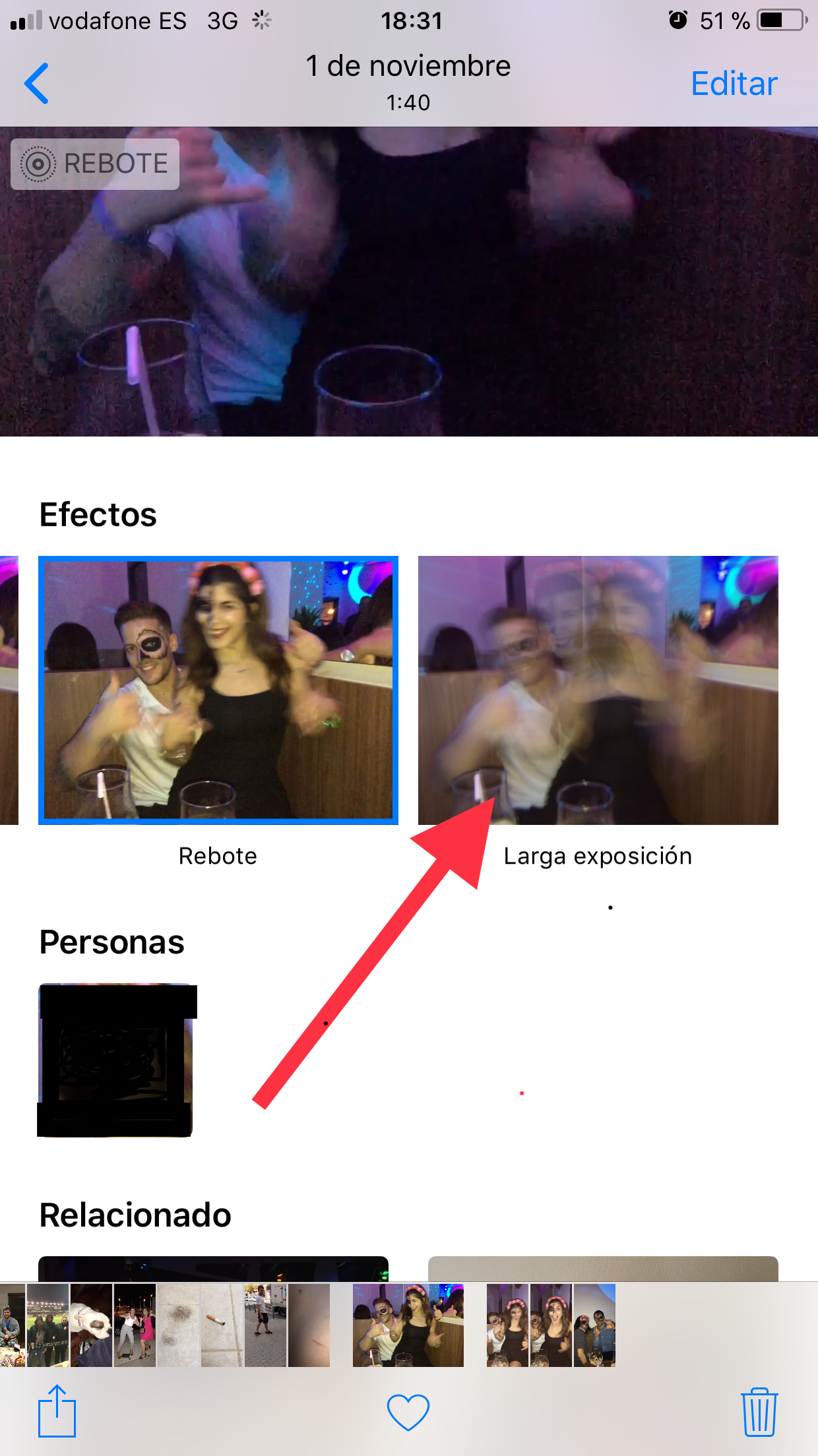This screenshot has height=1456, width=818.
Task: Mark photo as favorite with heart
Action: point(408,1412)
